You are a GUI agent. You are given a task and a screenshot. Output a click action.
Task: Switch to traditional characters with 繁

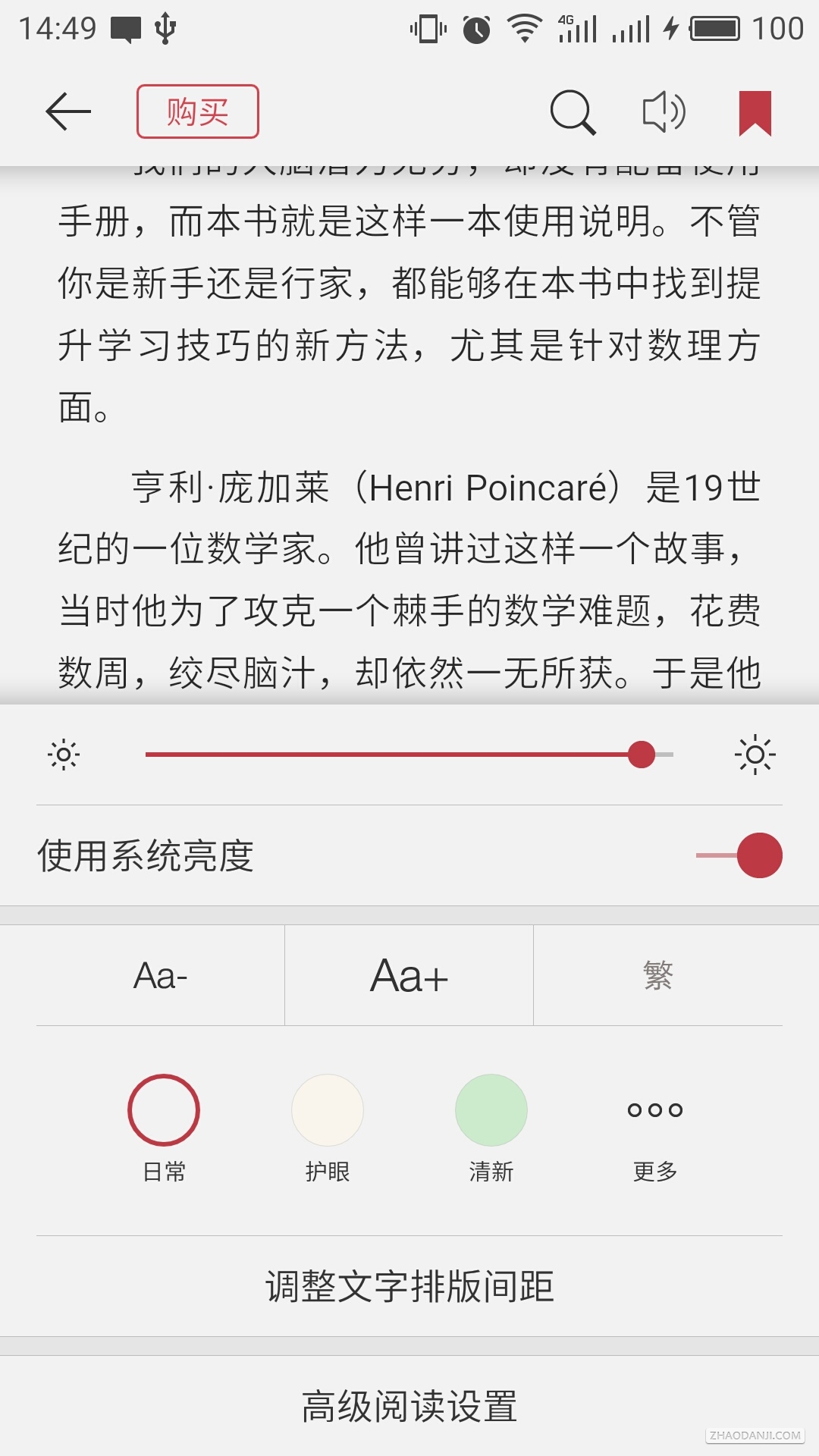658,975
